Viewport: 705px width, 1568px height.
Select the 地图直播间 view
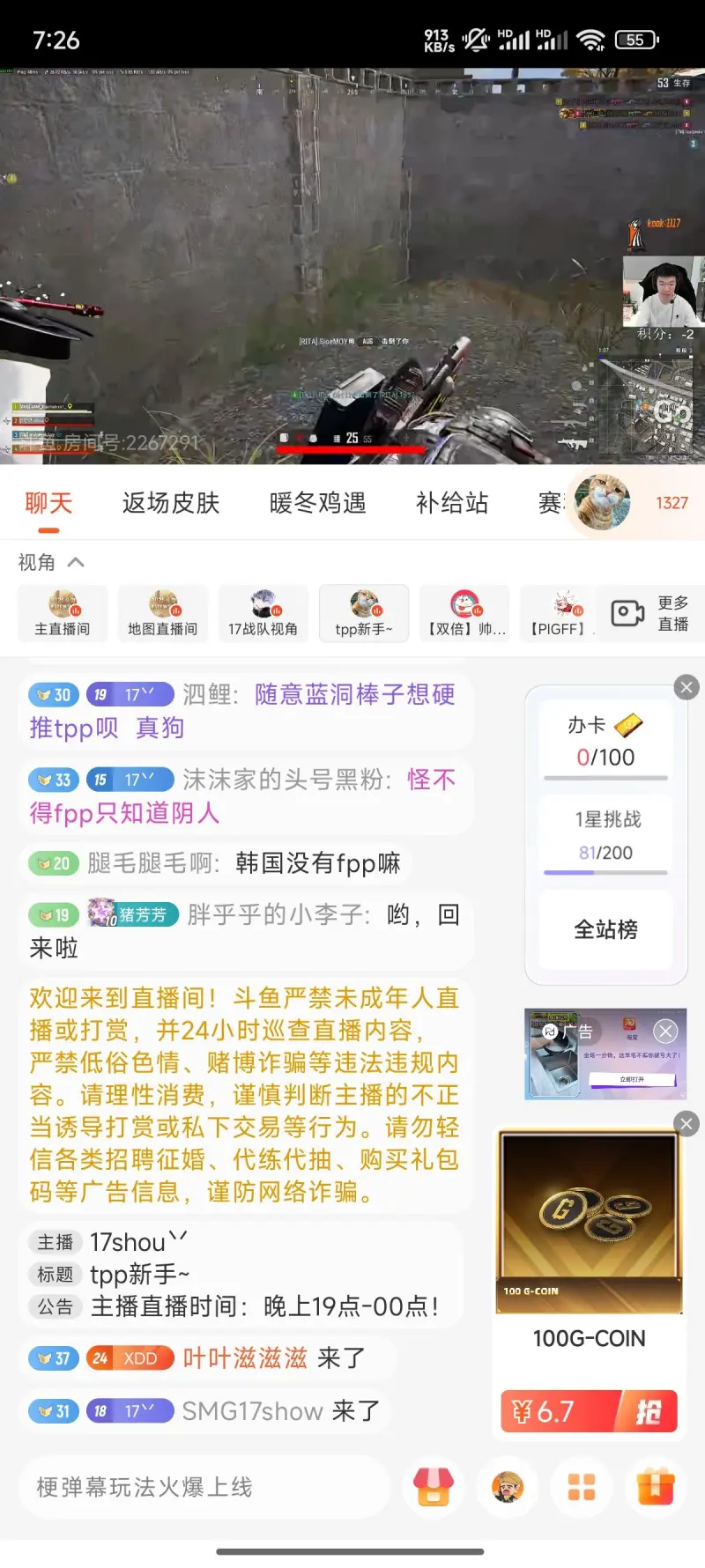pos(163,613)
